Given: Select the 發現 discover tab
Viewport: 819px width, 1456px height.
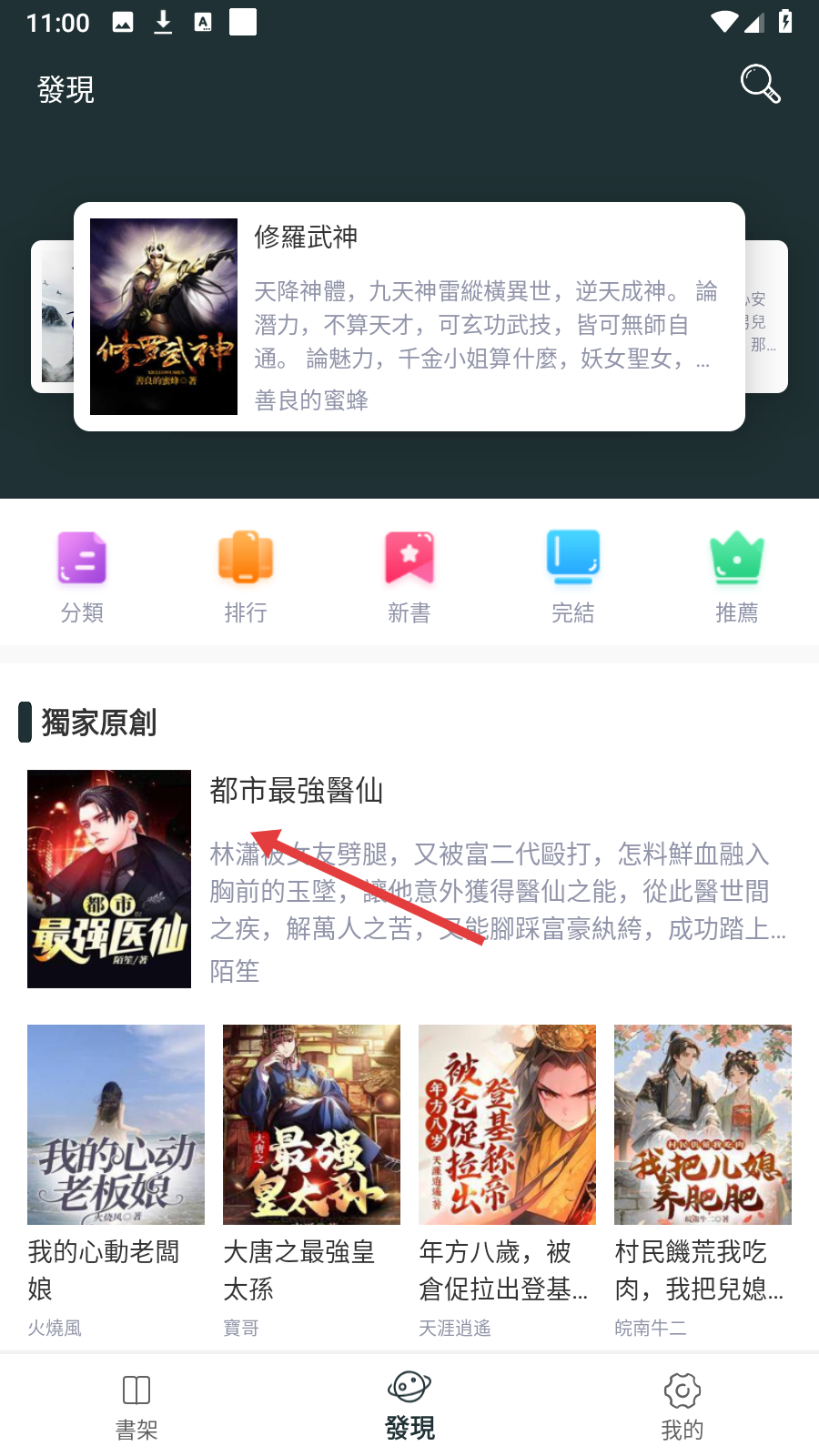Looking at the screenshot, I should click(409, 1407).
